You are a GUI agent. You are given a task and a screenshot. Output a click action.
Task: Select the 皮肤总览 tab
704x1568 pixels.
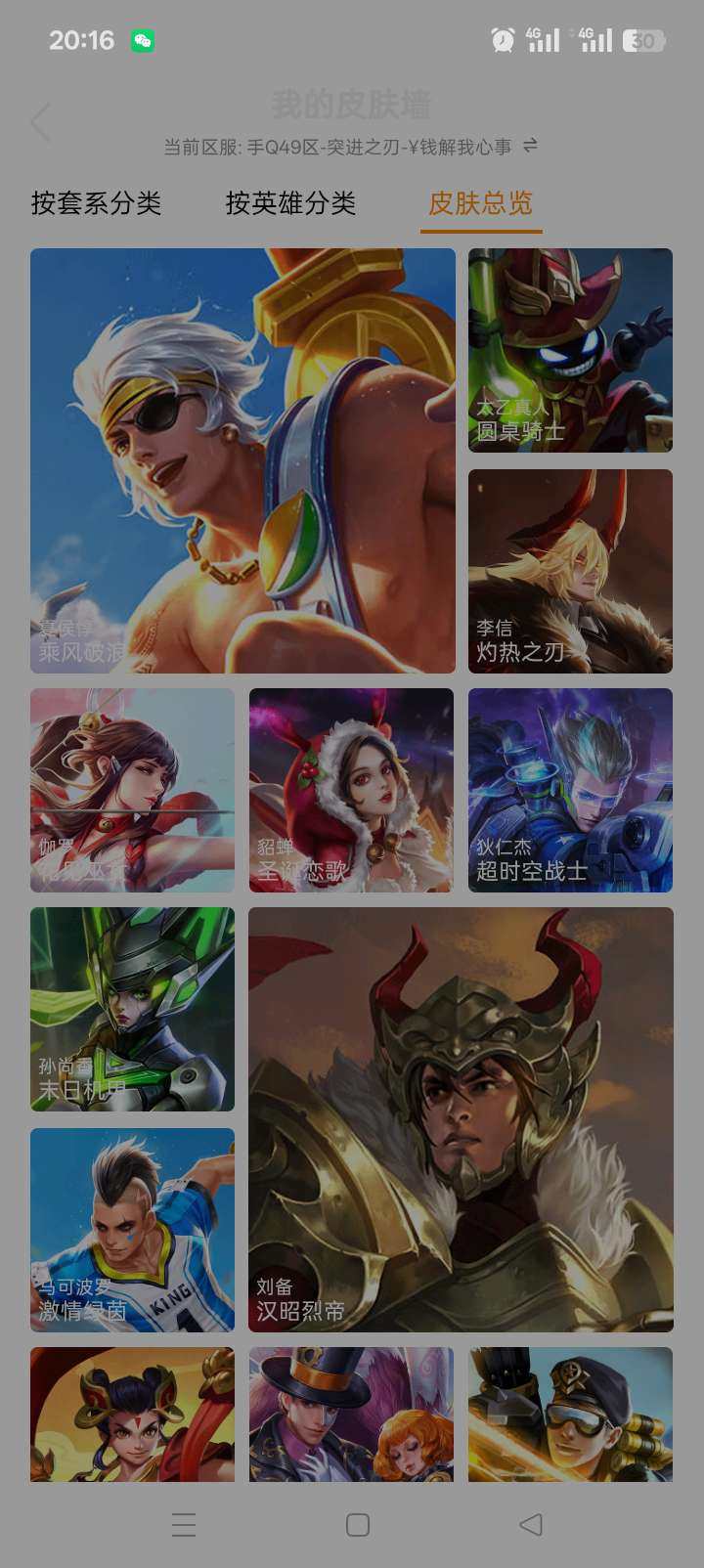pyautogui.click(x=482, y=204)
